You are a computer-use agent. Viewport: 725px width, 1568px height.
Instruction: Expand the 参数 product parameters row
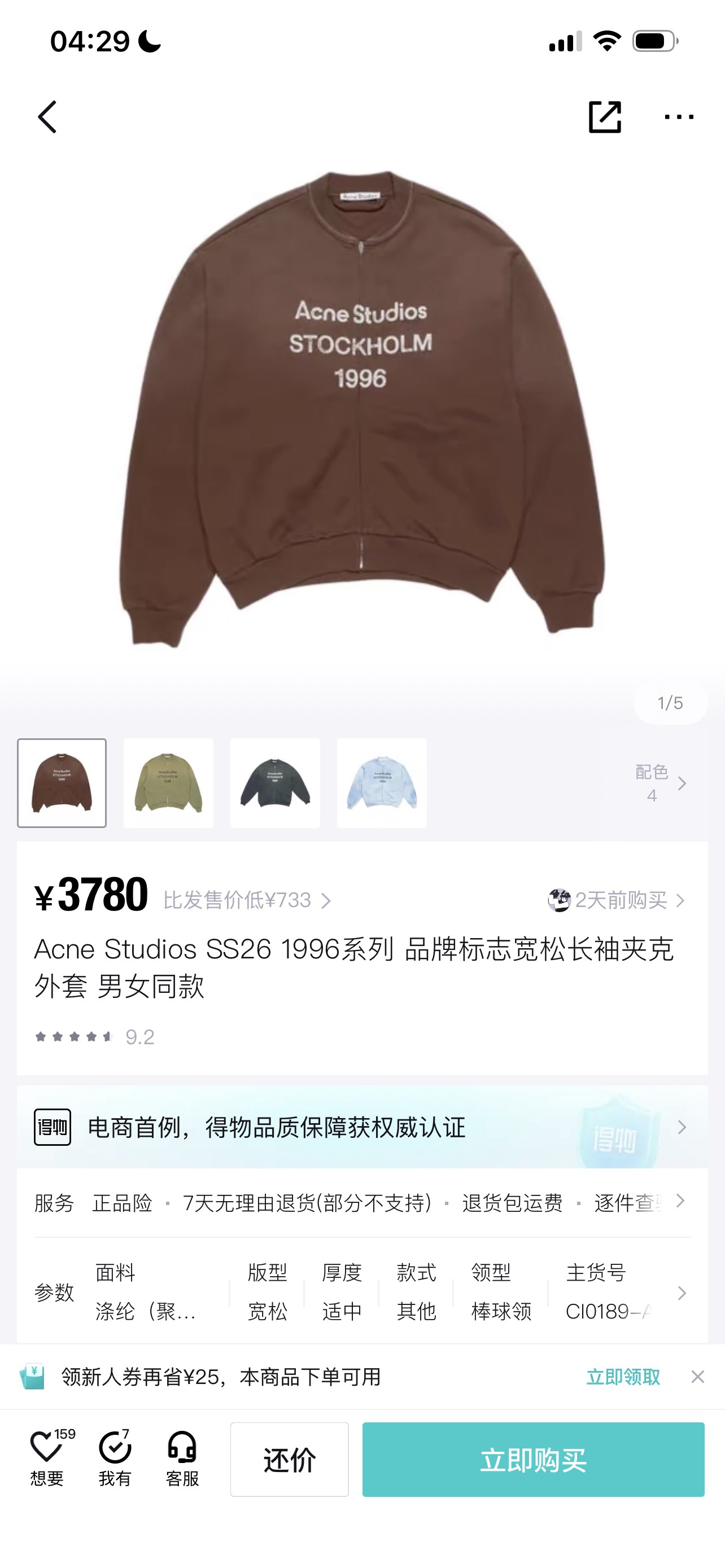click(362, 1291)
